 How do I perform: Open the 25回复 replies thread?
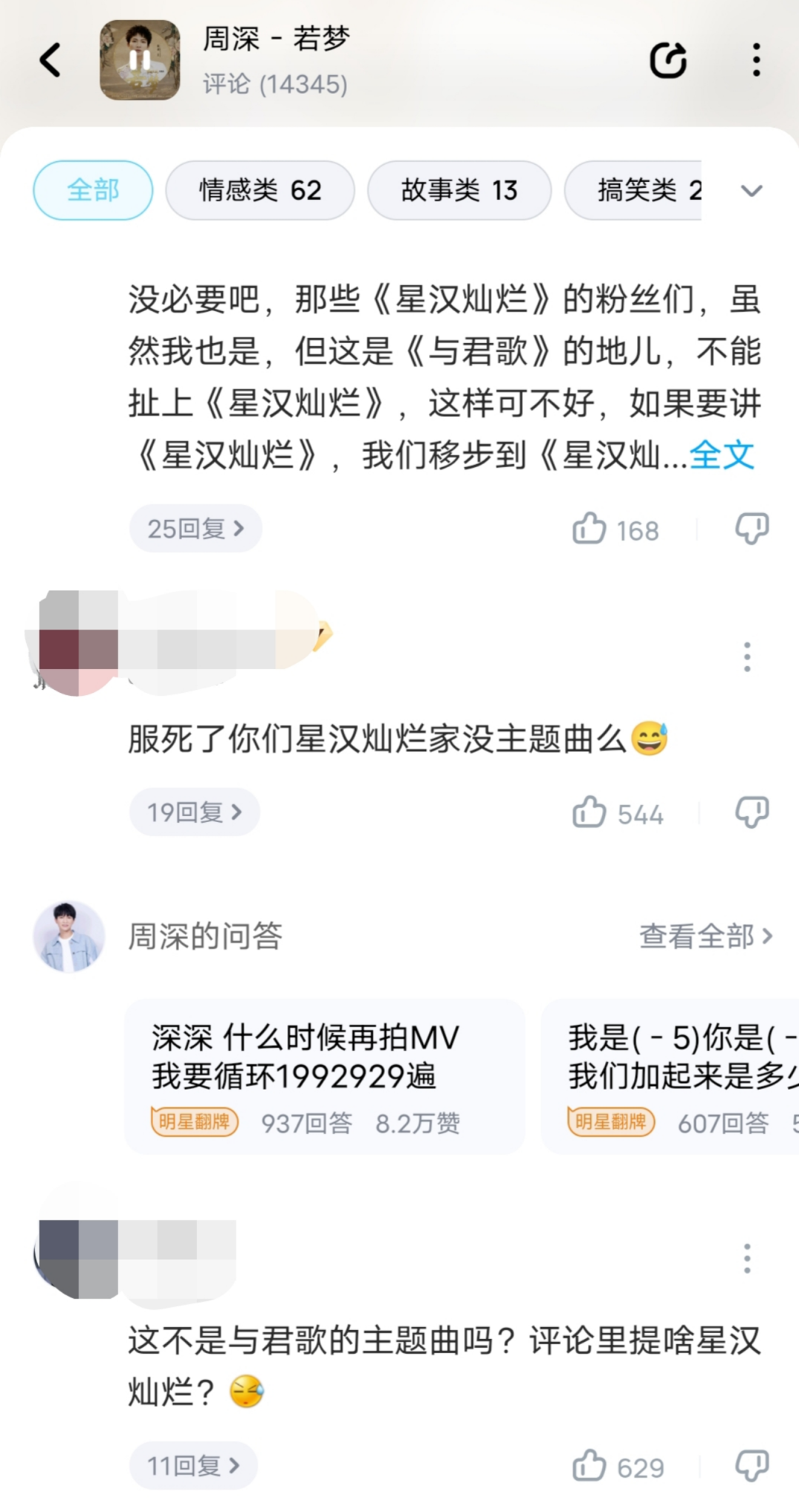(x=195, y=529)
